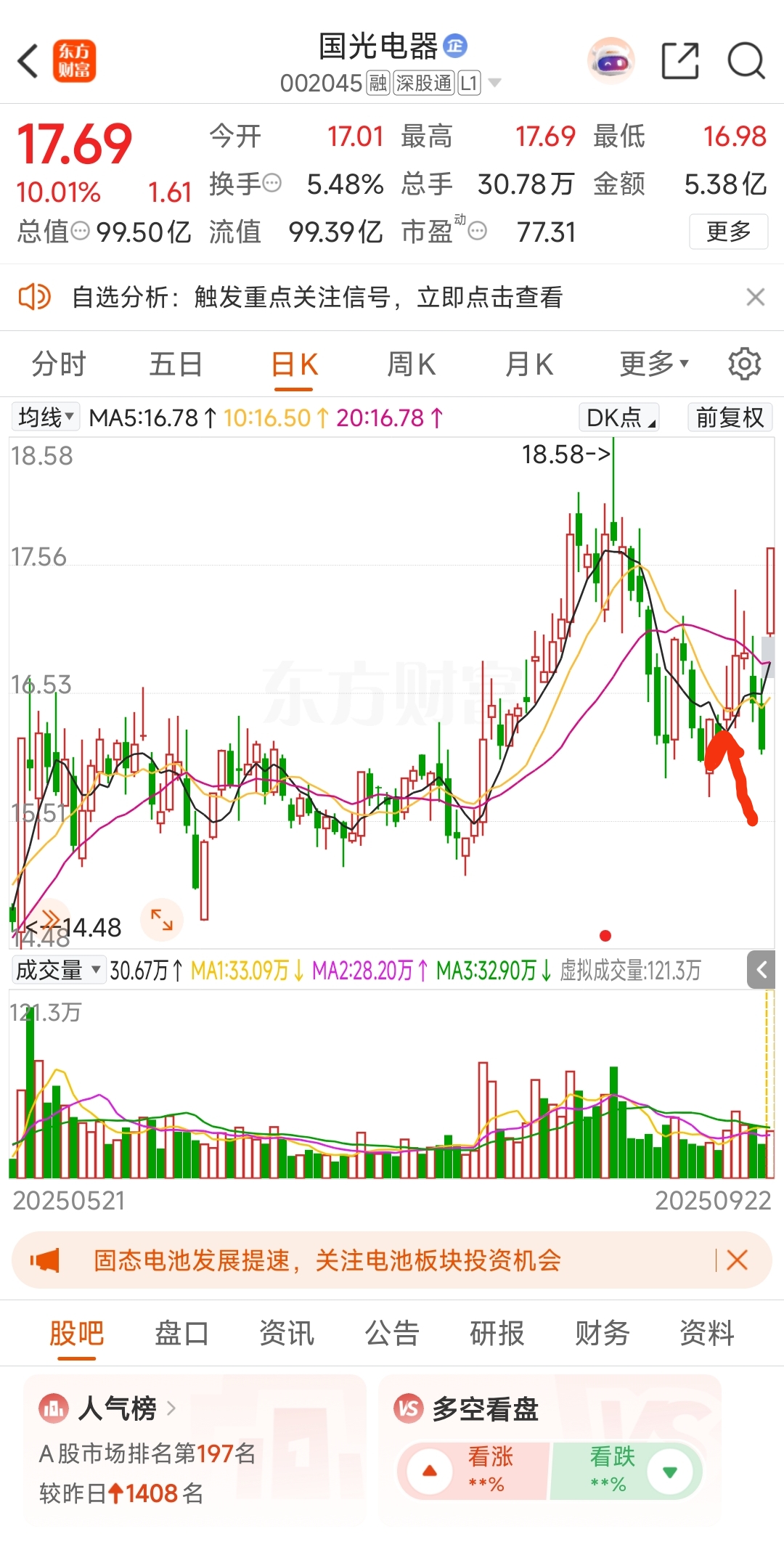This screenshot has height=1550, width=784.
Task: Expand the chart to full screen
Action: 162,920
